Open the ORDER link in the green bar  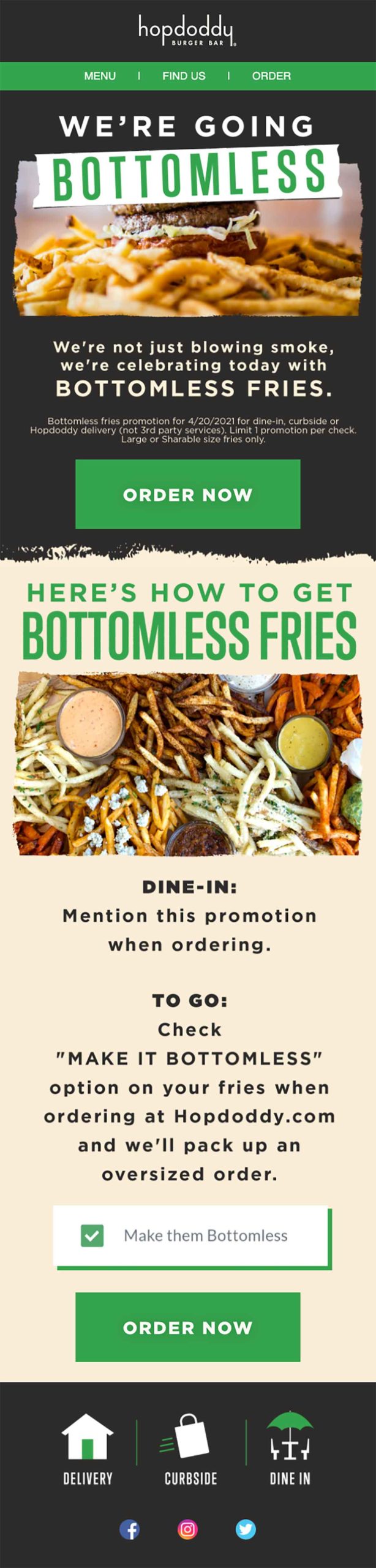tap(271, 76)
